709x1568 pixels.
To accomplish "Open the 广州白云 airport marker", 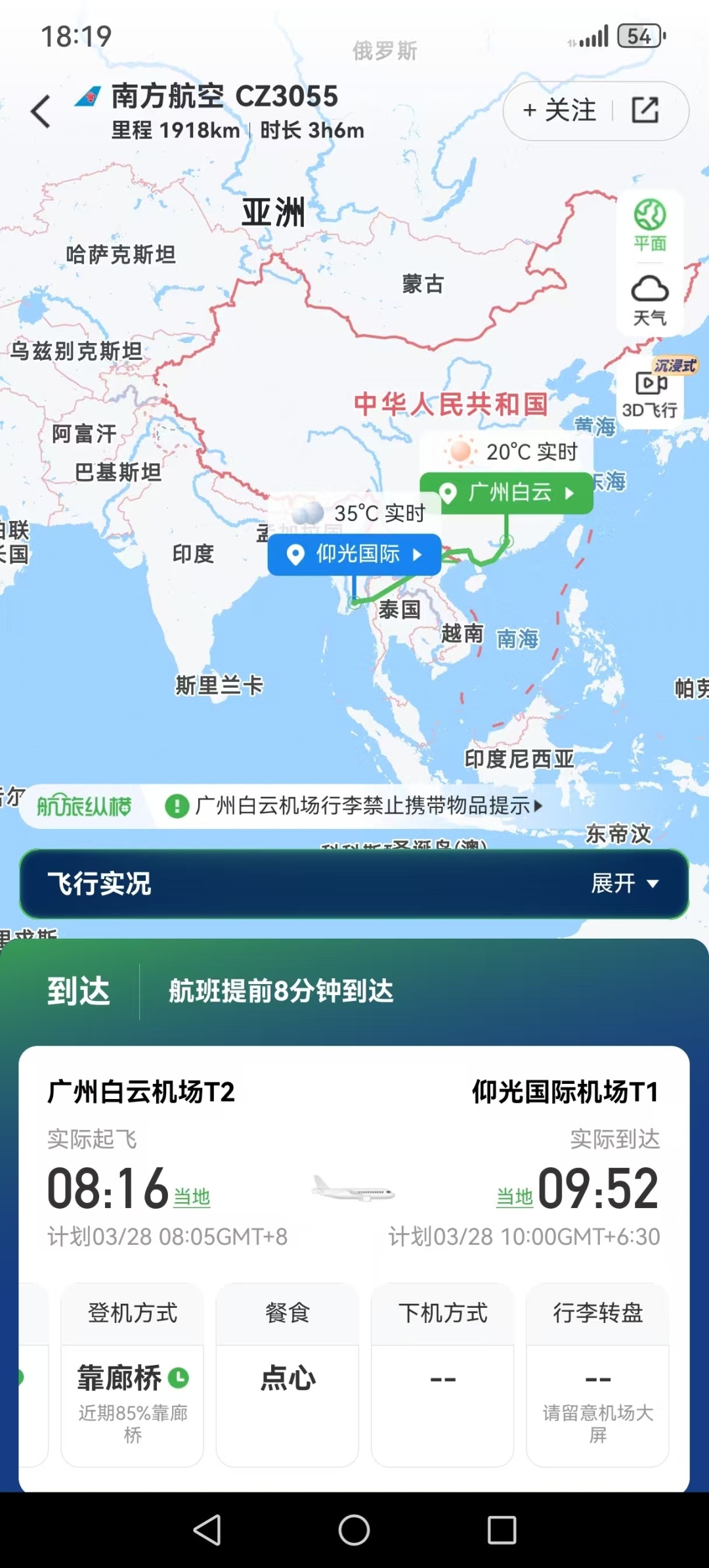I will [507, 493].
